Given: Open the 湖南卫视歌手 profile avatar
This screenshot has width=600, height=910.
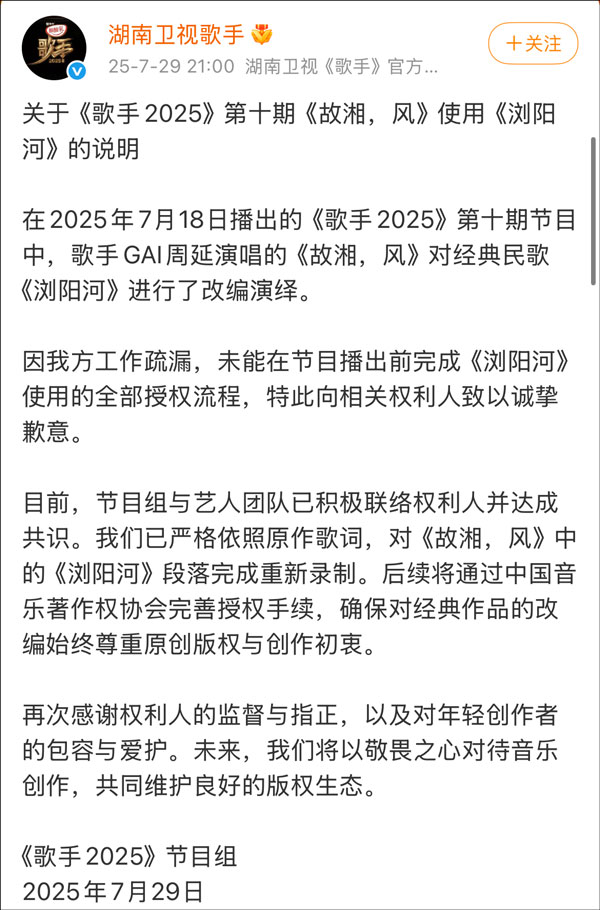Looking at the screenshot, I should pyautogui.click(x=54, y=48).
